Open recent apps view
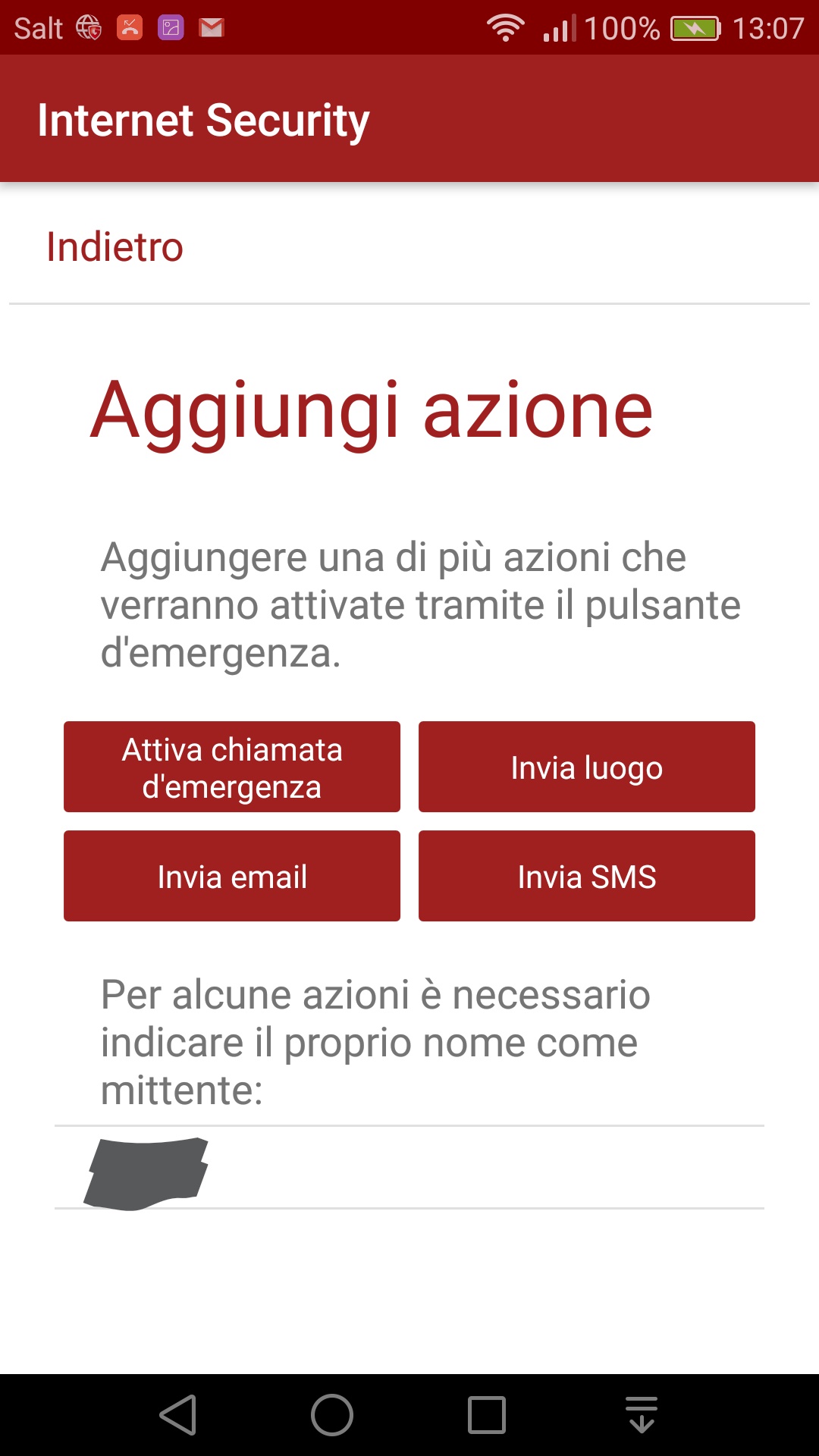Viewport: 819px width, 1456px height. [487, 1415]
